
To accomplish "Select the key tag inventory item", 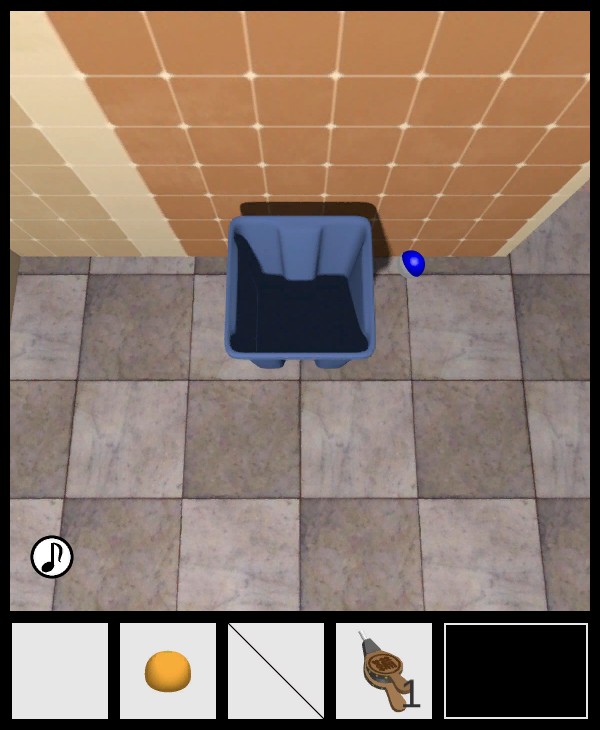I will pyautogui.click(x=384, y=671).
